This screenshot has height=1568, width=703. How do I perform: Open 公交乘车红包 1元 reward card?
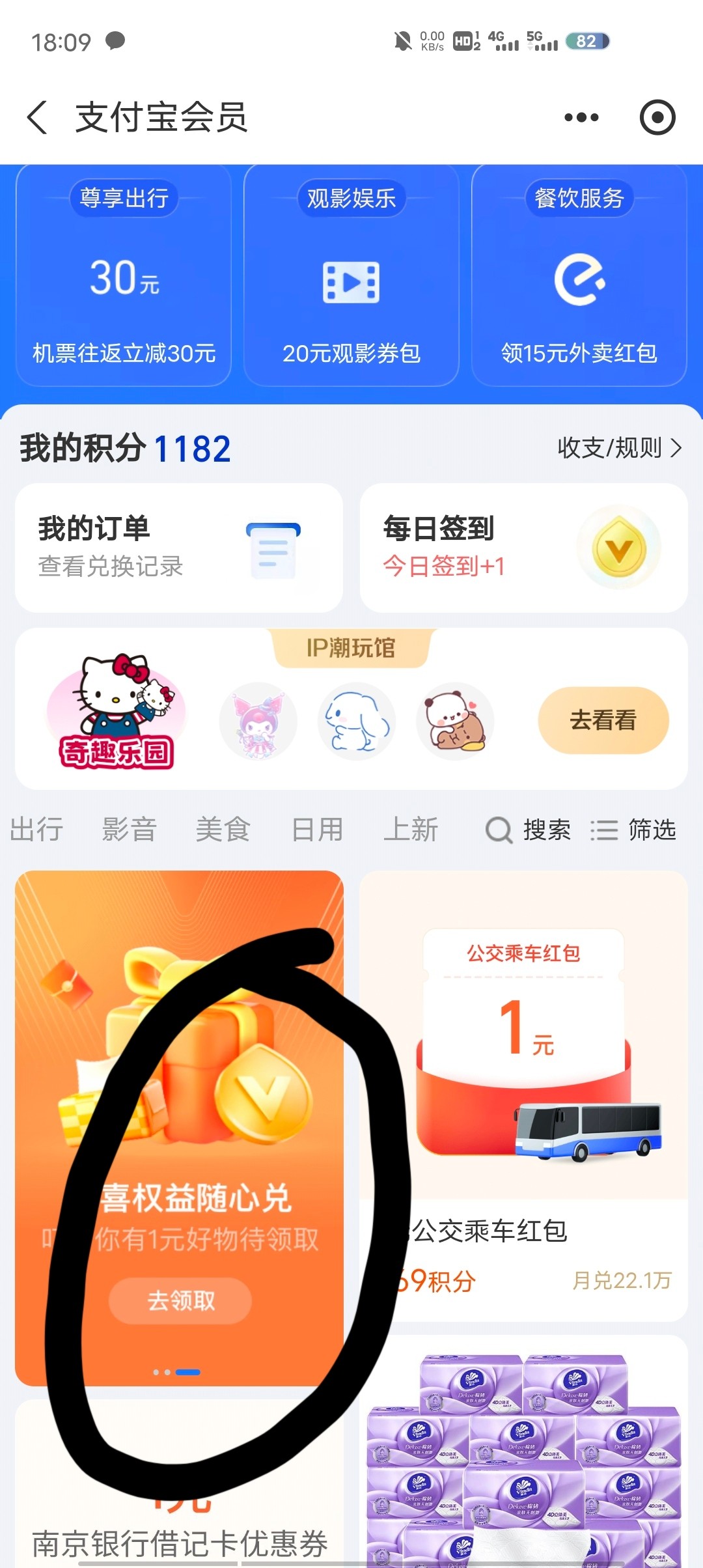[x=523, y=1094]
